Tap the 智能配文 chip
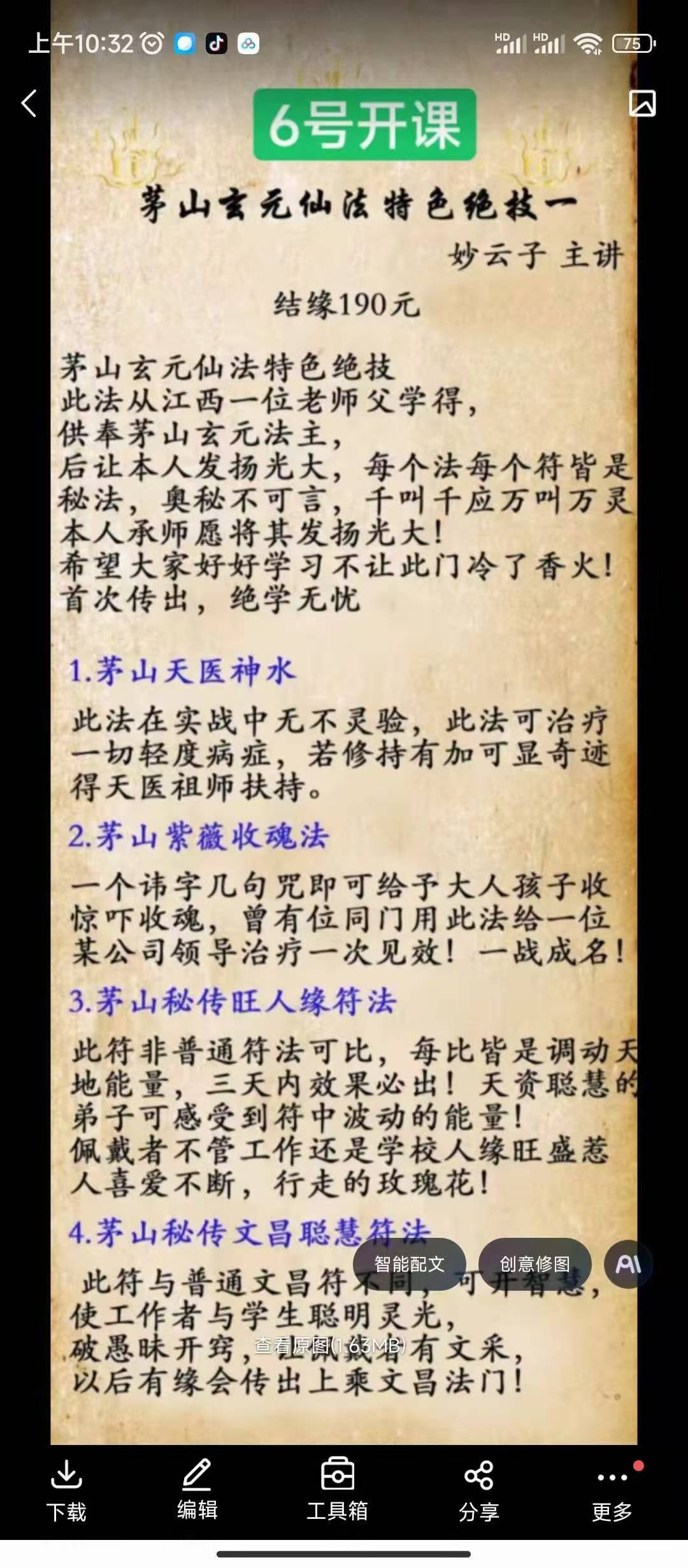The width and height of the screenshot is (688, 1568). click(409, 1264)
